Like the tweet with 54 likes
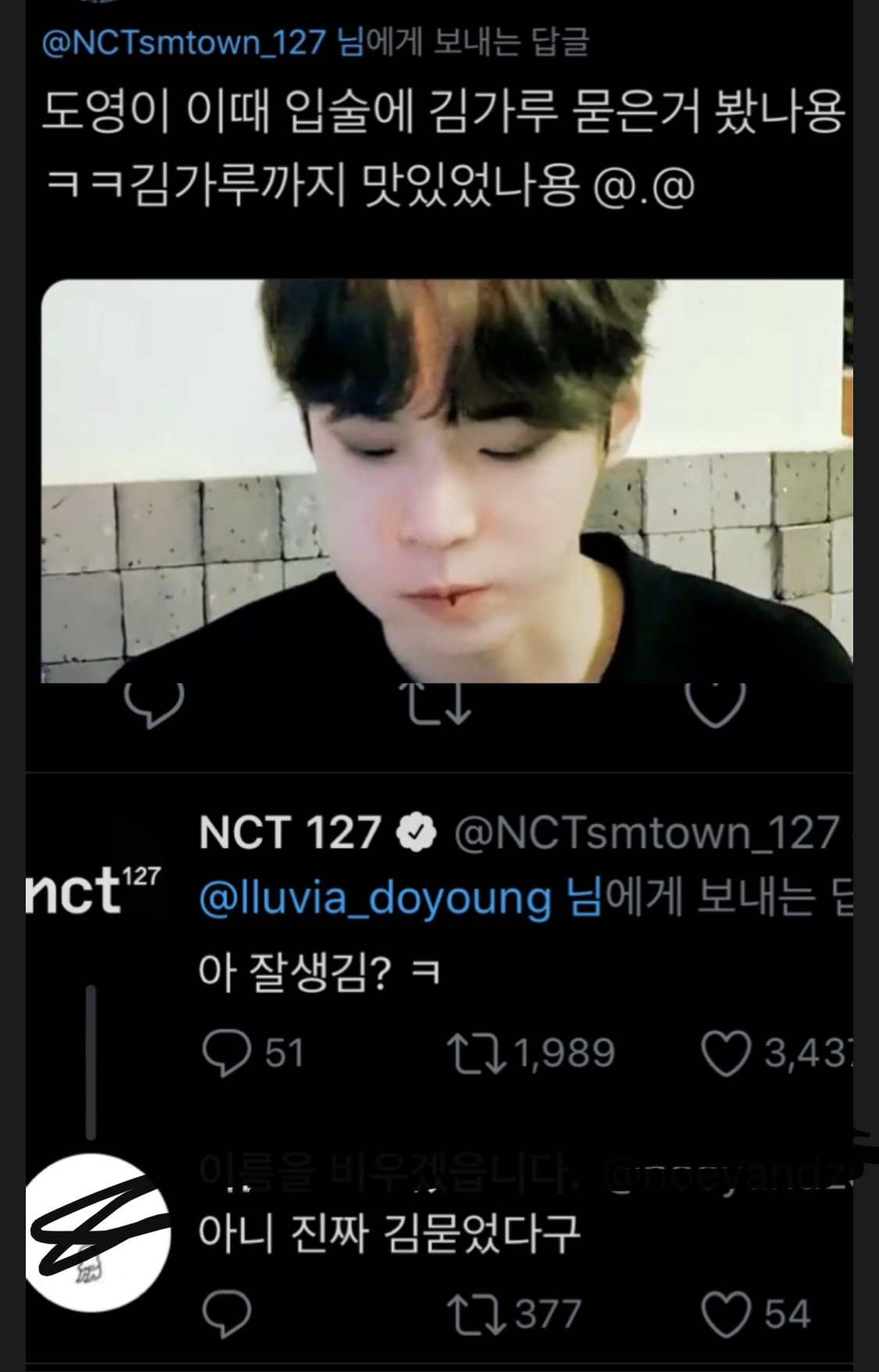Screen dimensions: 879x1372 coord(727,1314)
